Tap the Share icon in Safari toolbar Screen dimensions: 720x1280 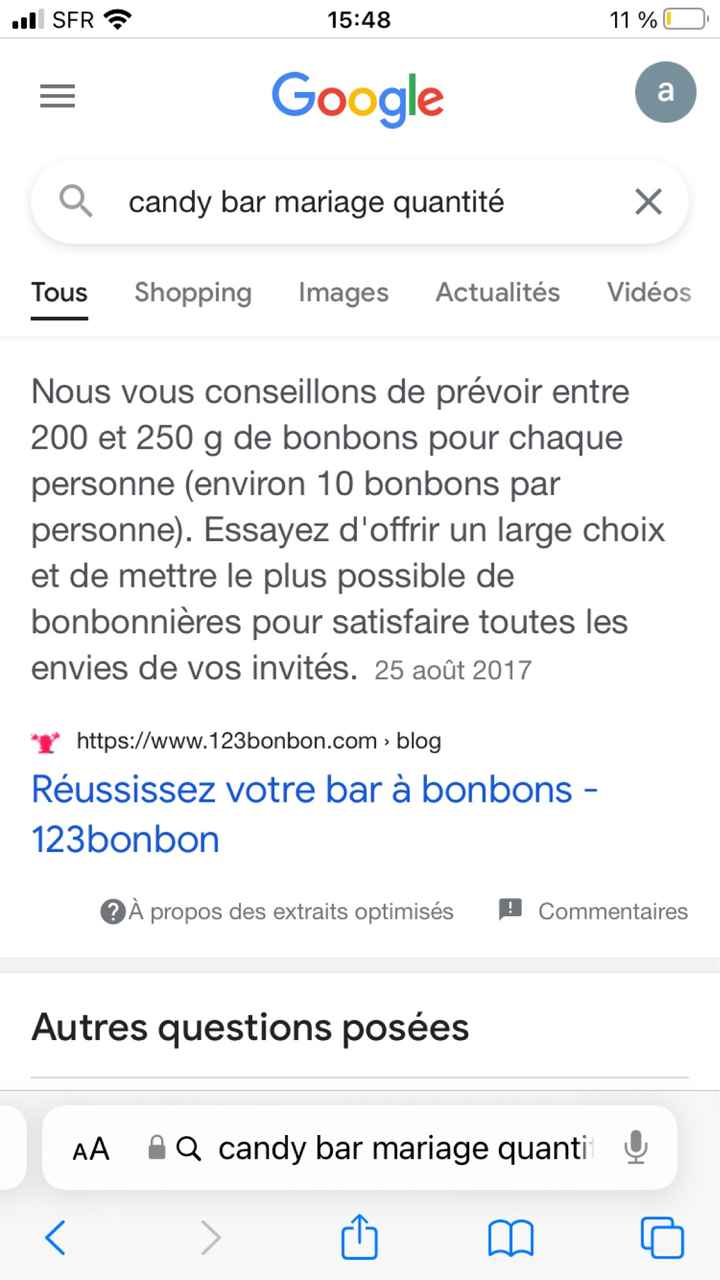click(x=359, y=1238)
